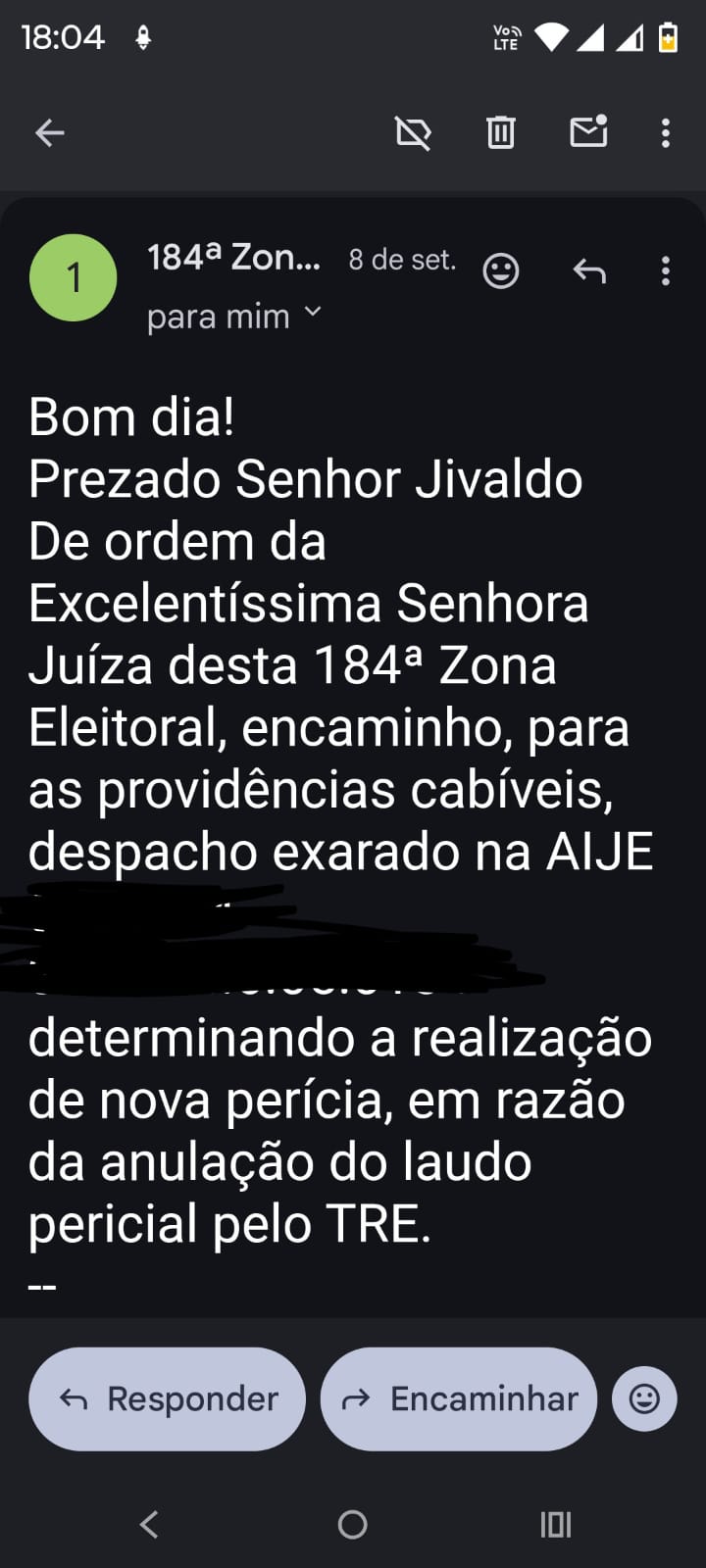Tap the crossed-out label icon in the toolbar
The image size is (706, 1568).
click(413, 132)
